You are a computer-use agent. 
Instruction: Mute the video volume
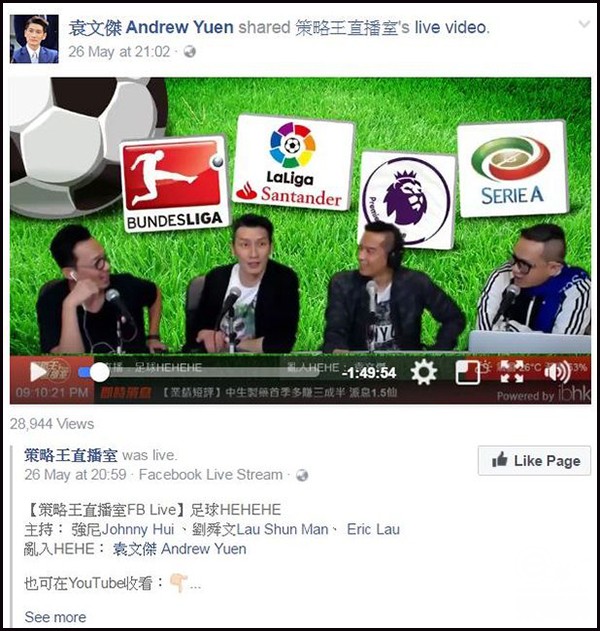557,373
